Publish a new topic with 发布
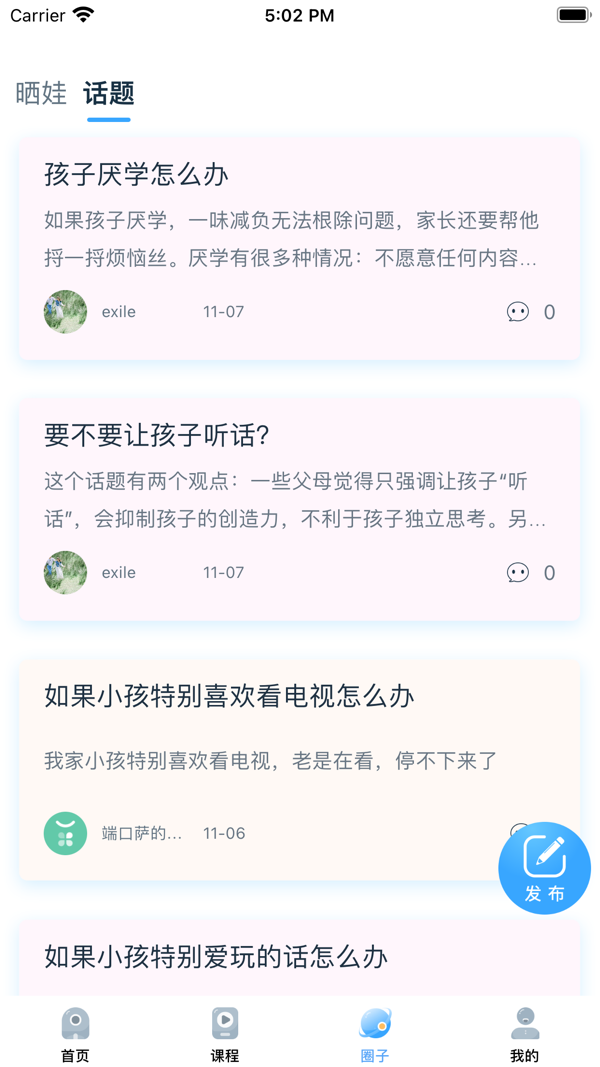Viewport: 600px width, 1067px height. click(x=544, y=868)
